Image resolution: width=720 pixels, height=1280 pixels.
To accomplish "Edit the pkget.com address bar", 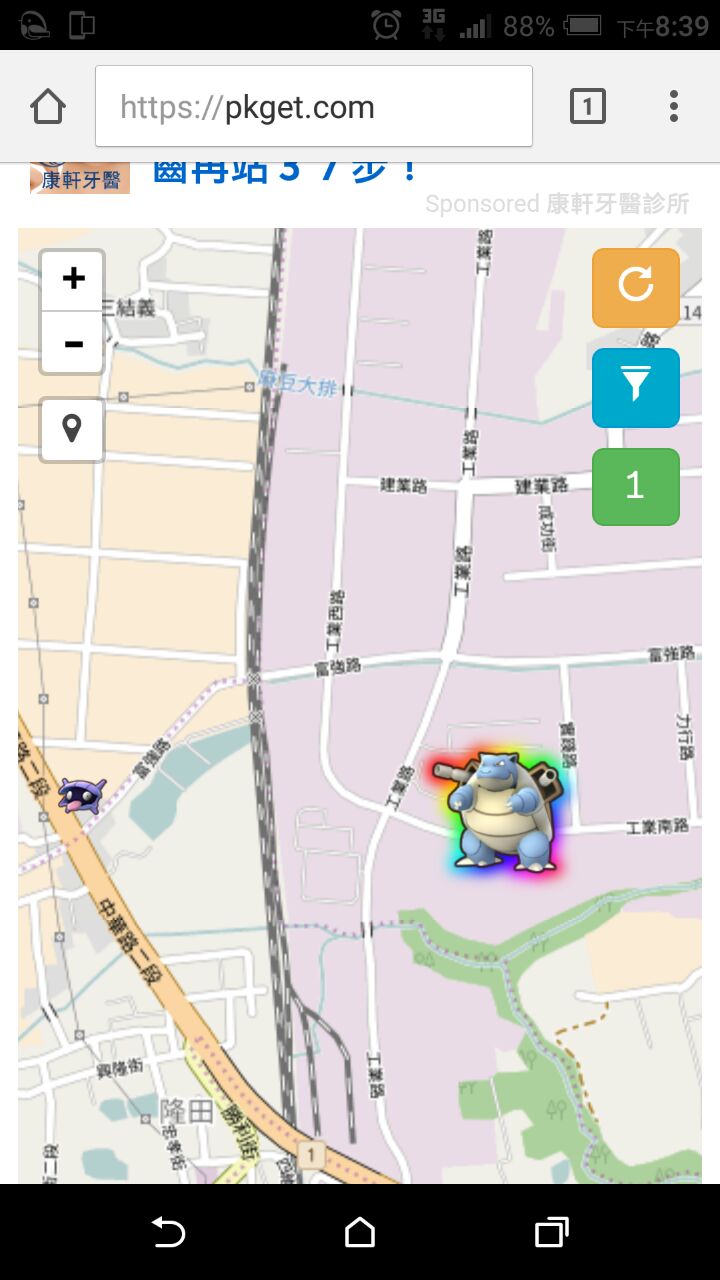I will point(313,107).
